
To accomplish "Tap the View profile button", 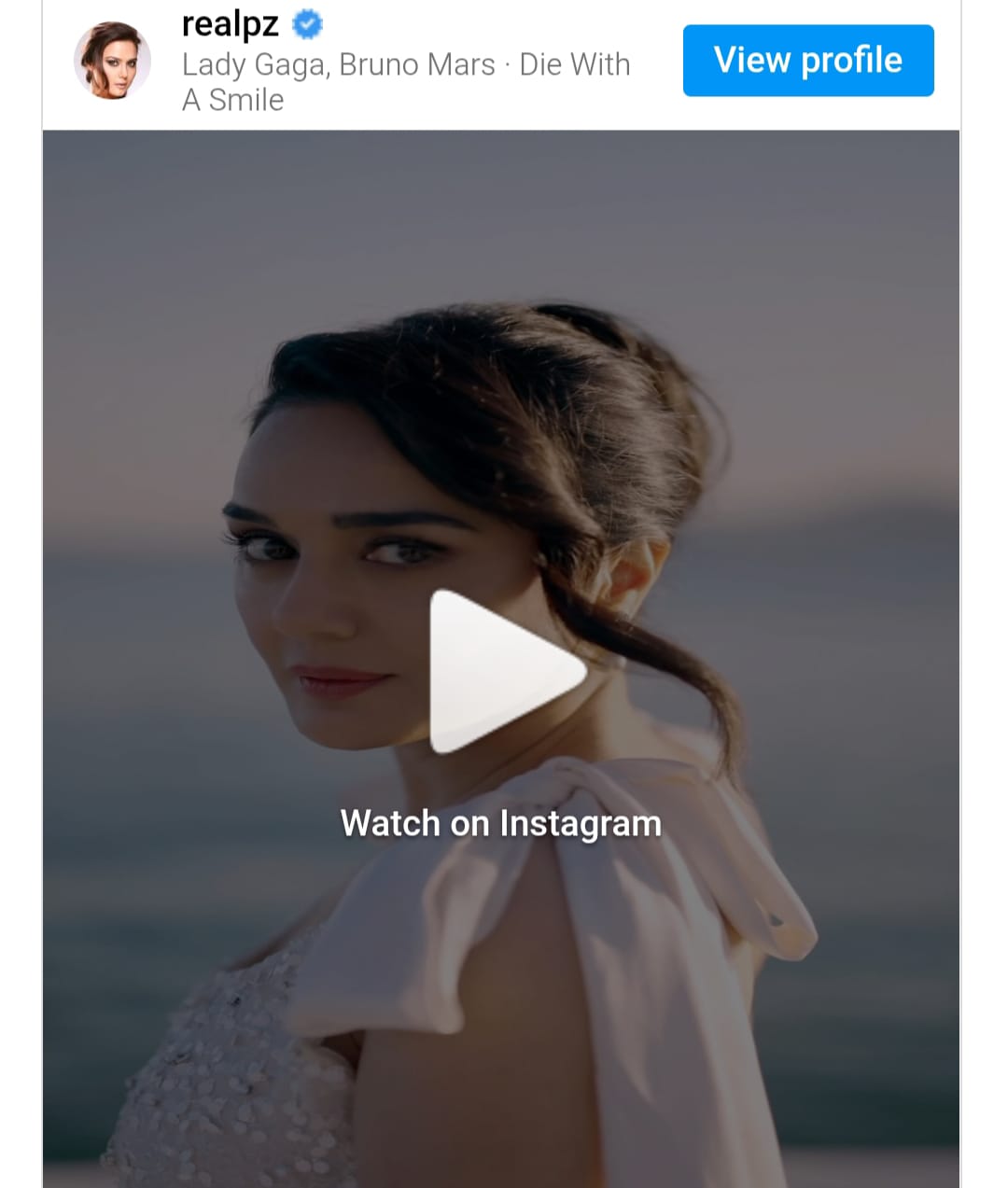I will [807, 61].
